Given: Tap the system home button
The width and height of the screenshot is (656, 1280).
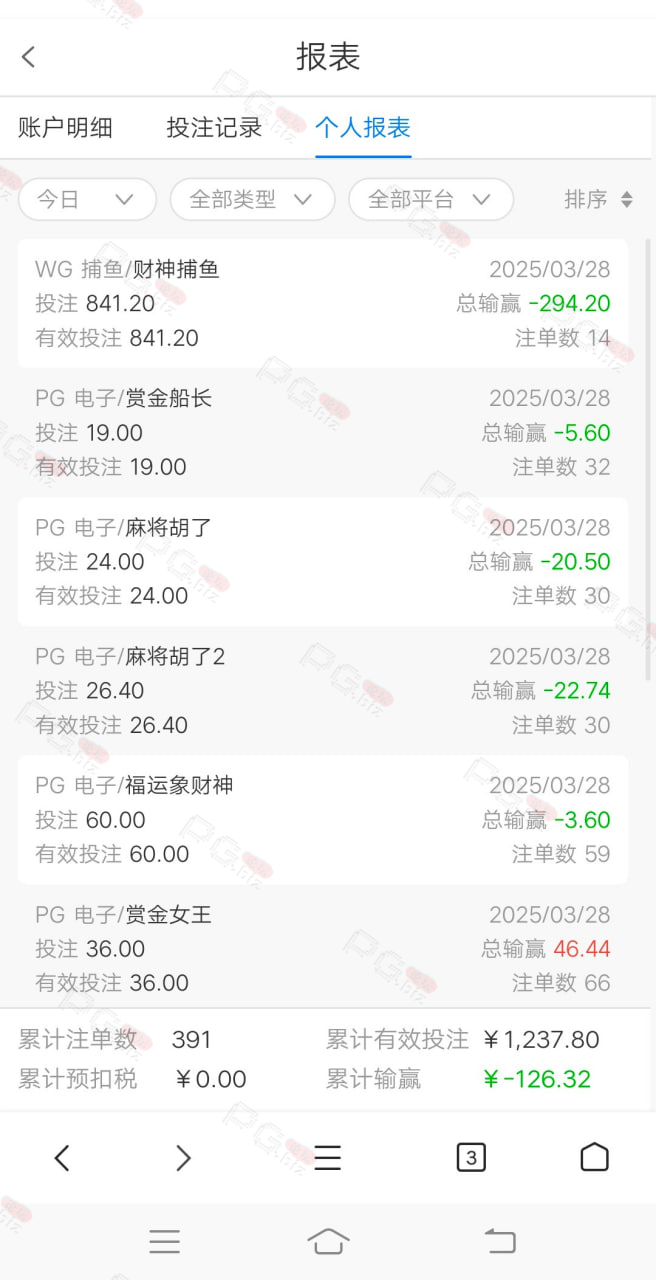Looking at the screenshot, I should click(x=328, y=1242).
